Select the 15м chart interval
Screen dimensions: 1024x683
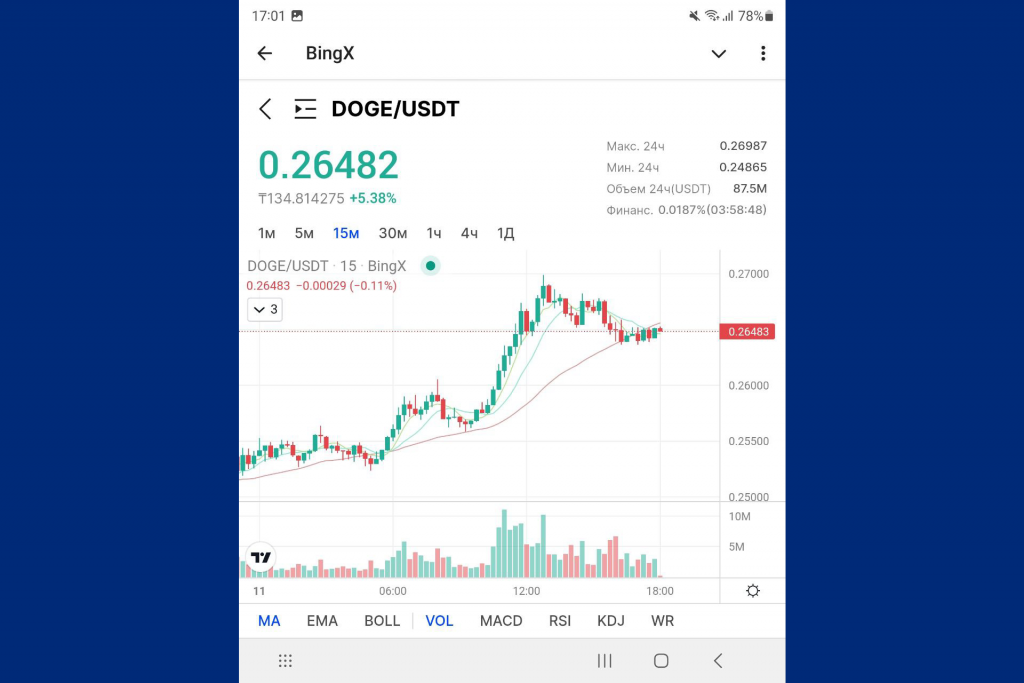coord(346,233)
